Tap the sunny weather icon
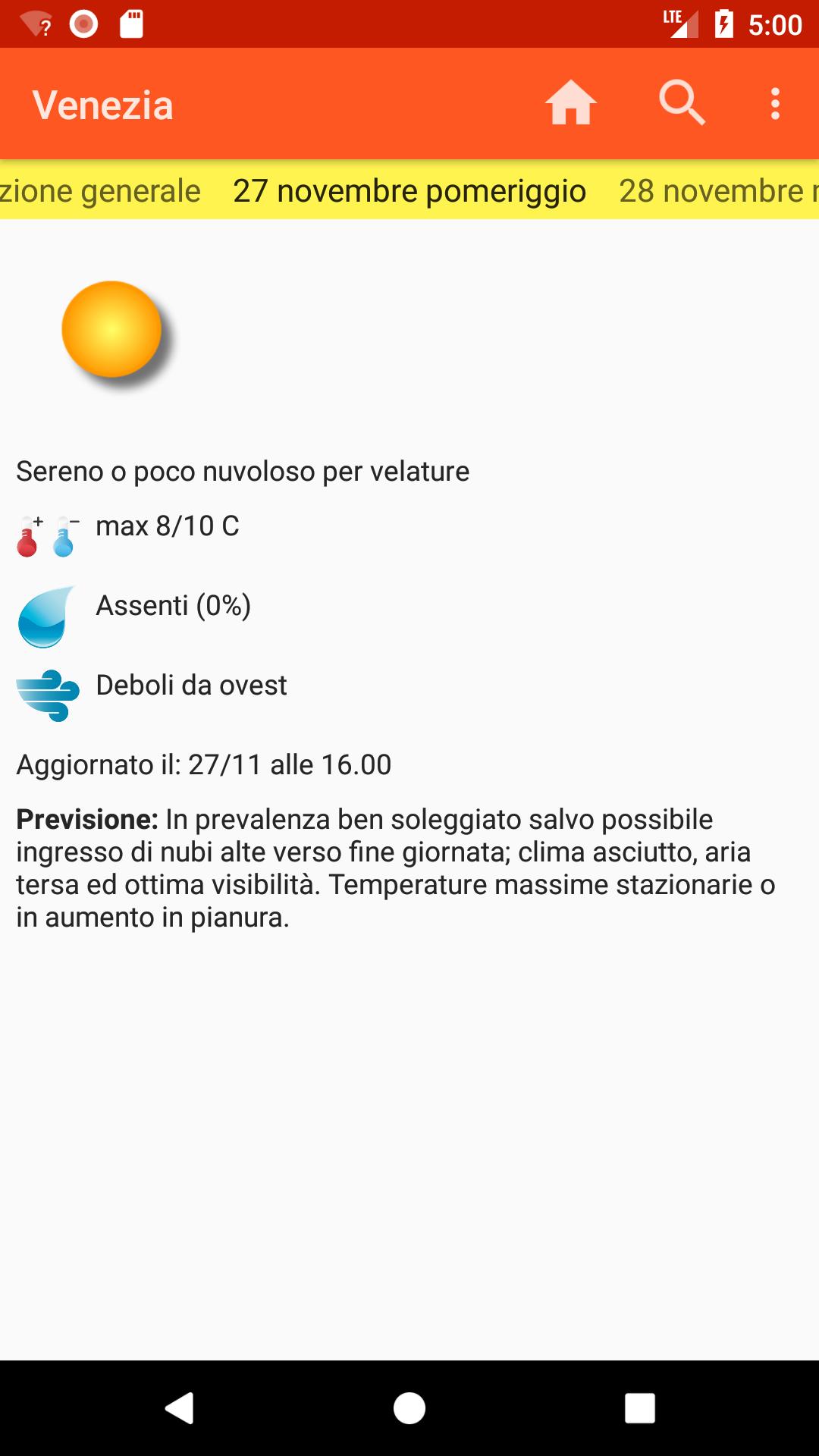This screenshot has height=1456, width=819. pos(112,329)
